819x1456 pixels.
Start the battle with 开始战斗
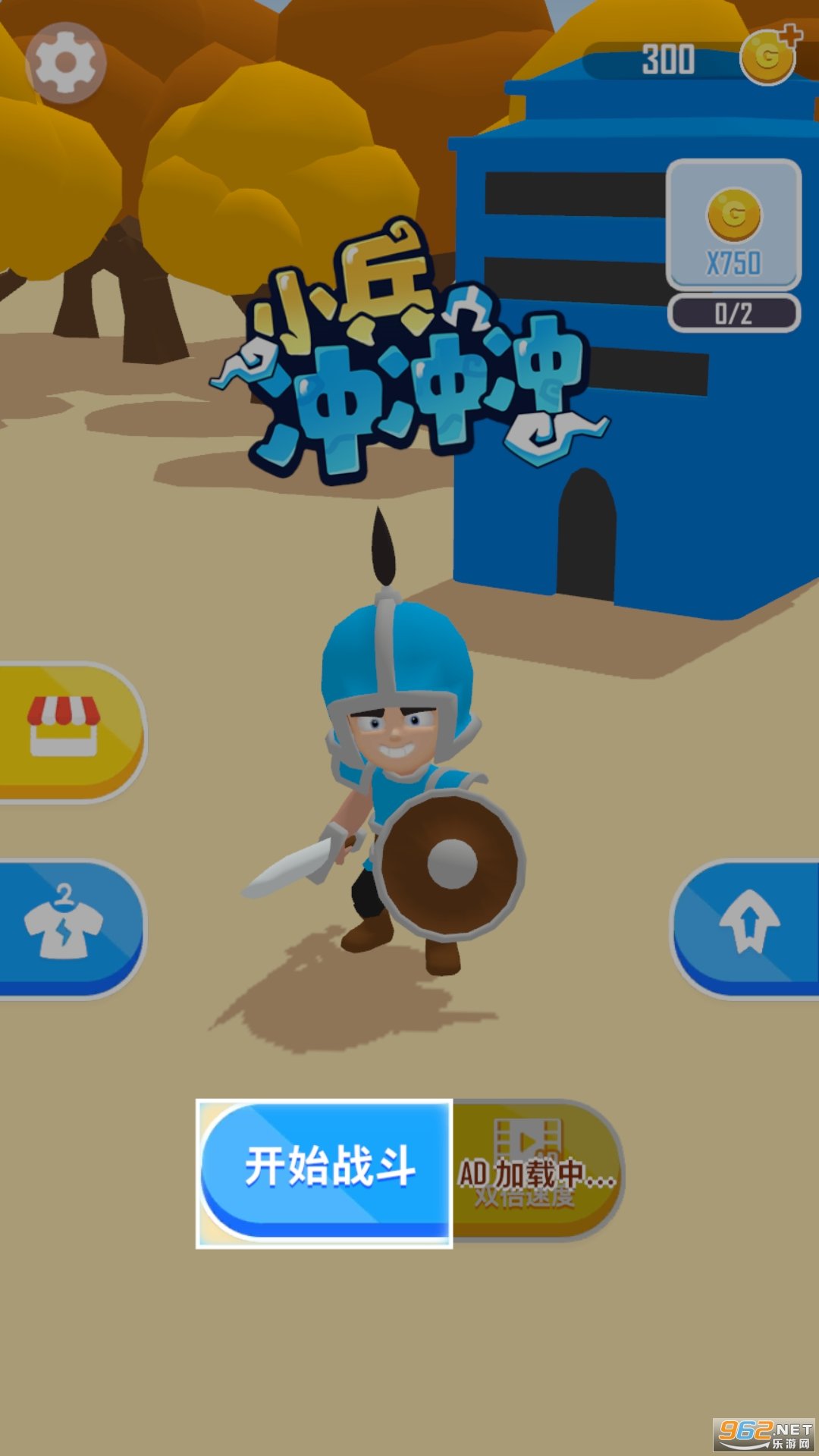(x=326, y=1169)
